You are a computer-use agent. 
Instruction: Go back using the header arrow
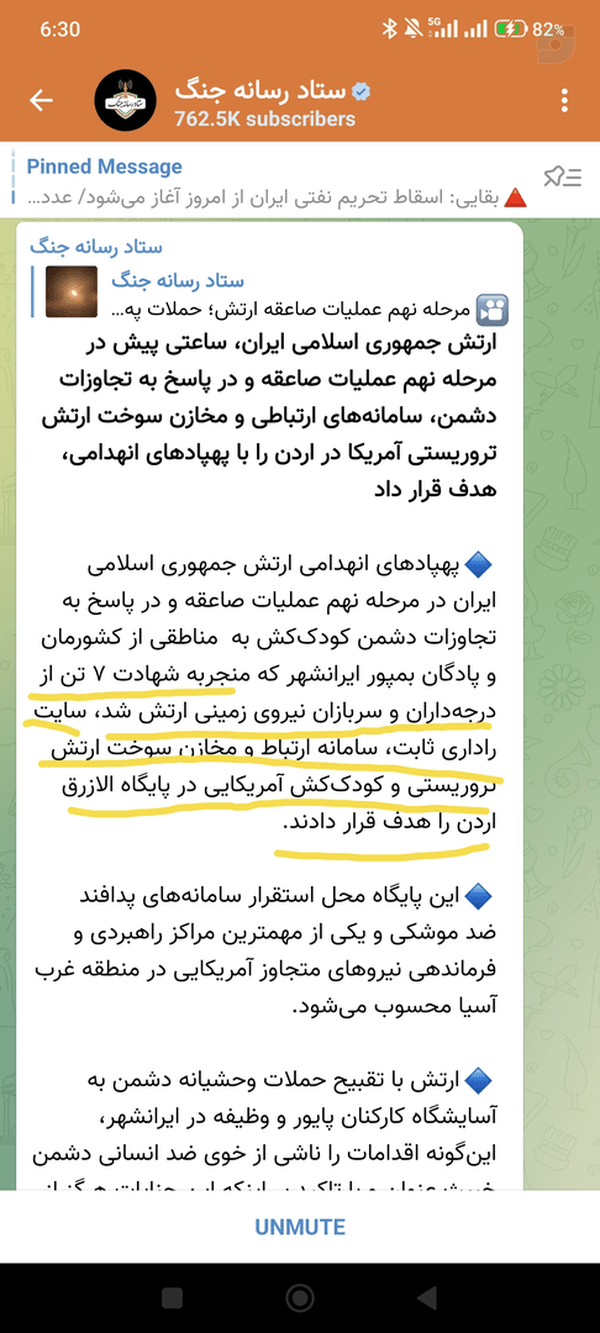click(x=42, y=101)
